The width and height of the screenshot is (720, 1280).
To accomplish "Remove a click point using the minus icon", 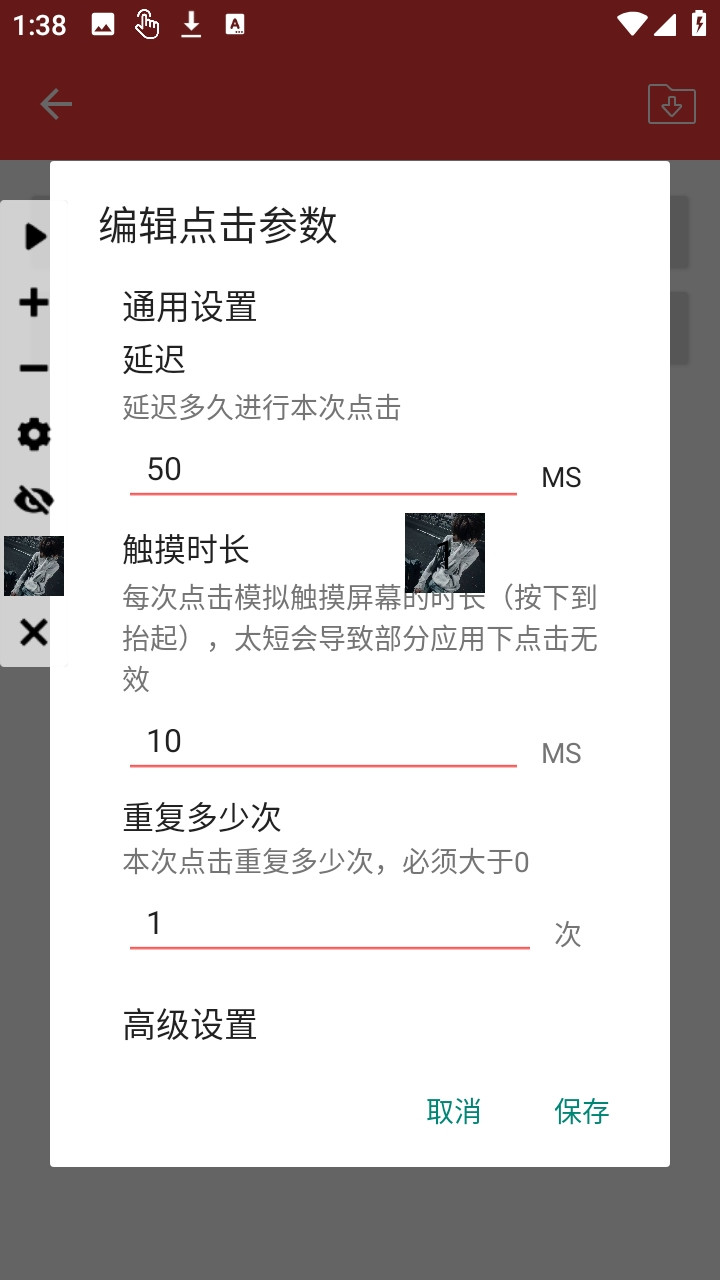I will pyautogui.click(x=32, y=367).
